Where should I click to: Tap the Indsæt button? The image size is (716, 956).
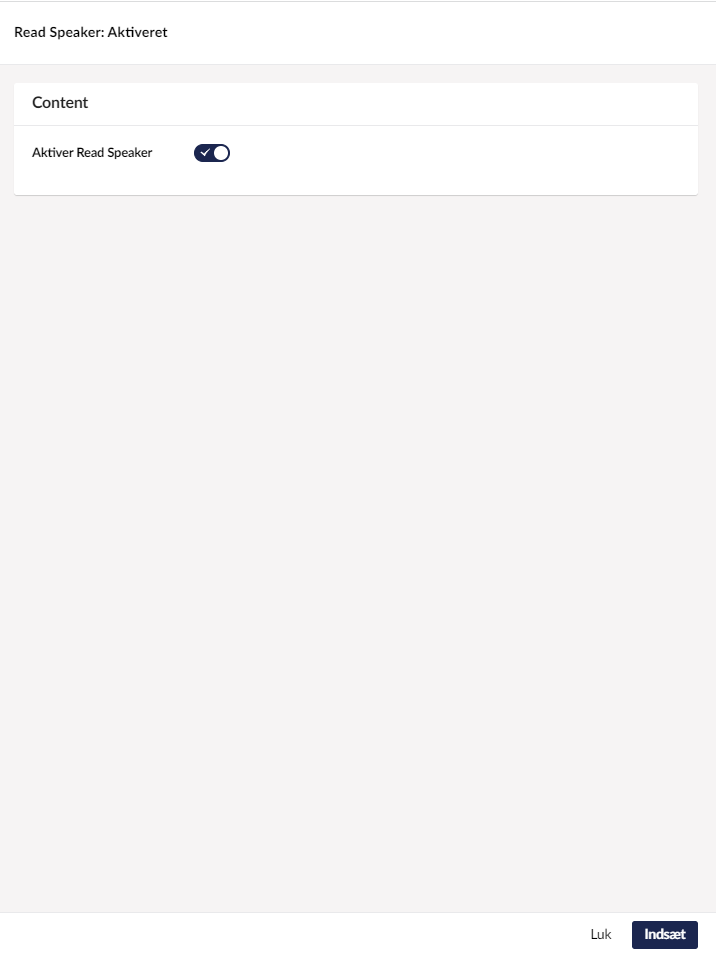[664, 934]
